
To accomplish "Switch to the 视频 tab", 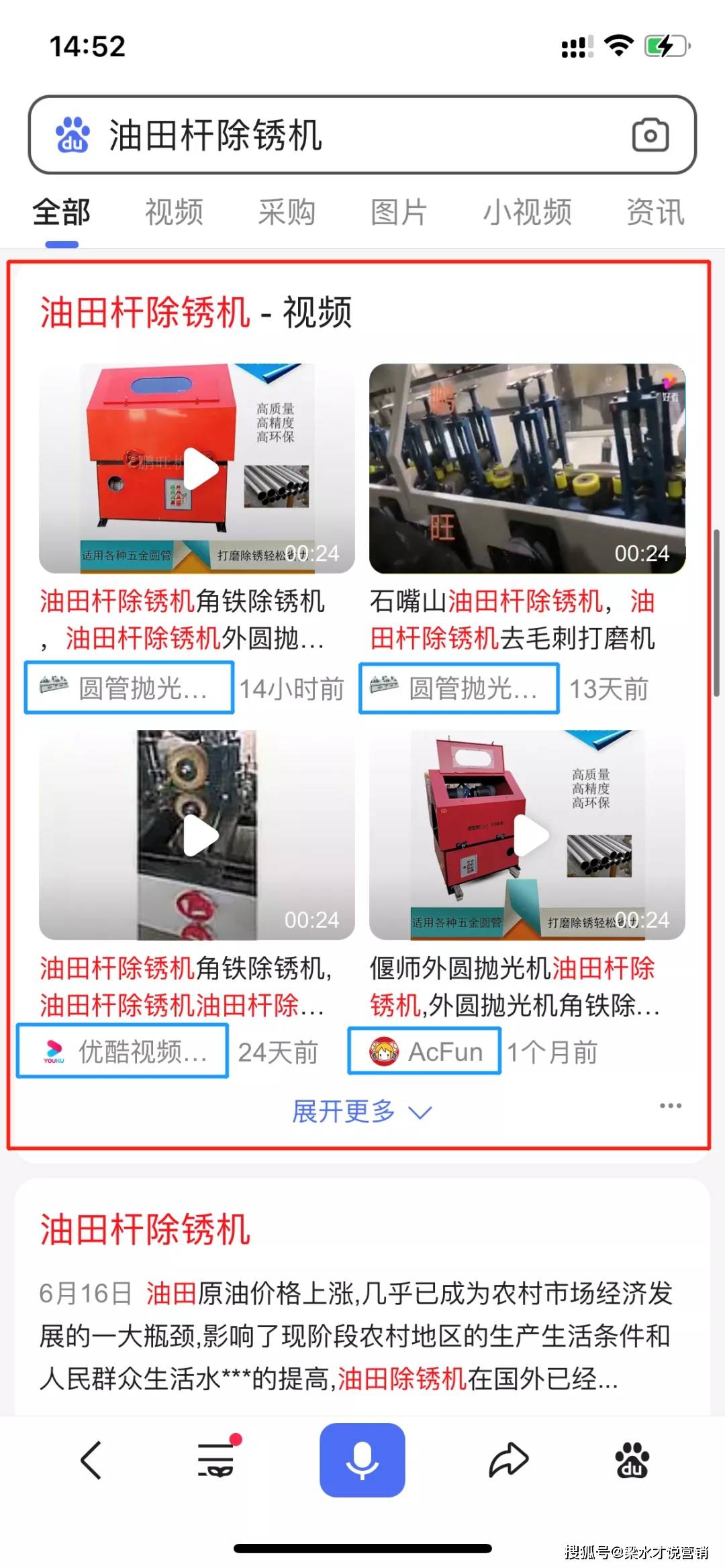I will [x=174, y=213].
